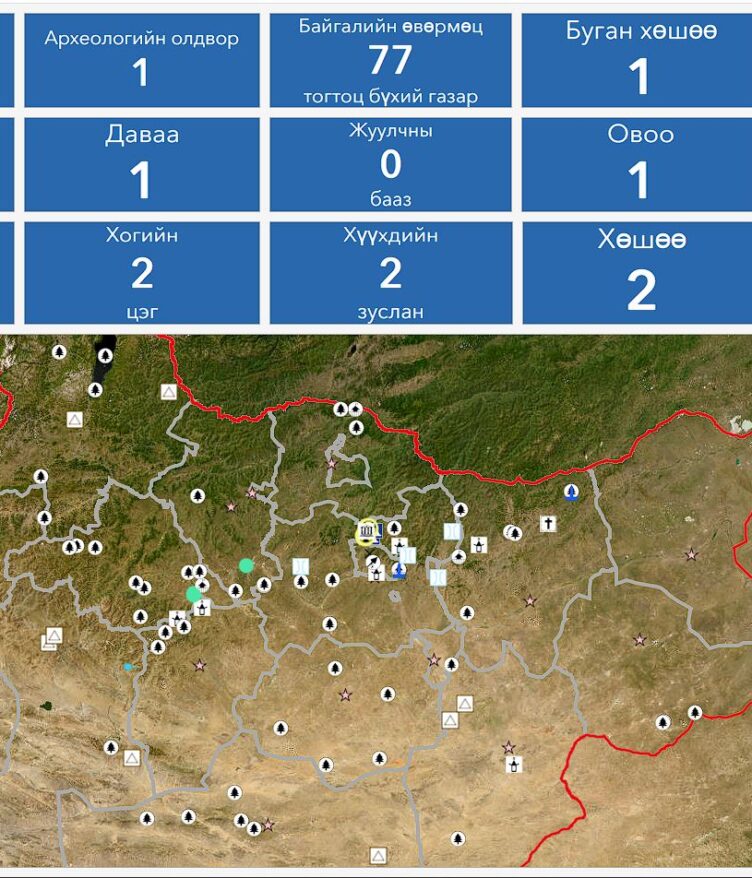Viewport: 752px width, 878px height.
Task: Tap the yellow-circled museum marker on the map
Action: coord(367,528)
